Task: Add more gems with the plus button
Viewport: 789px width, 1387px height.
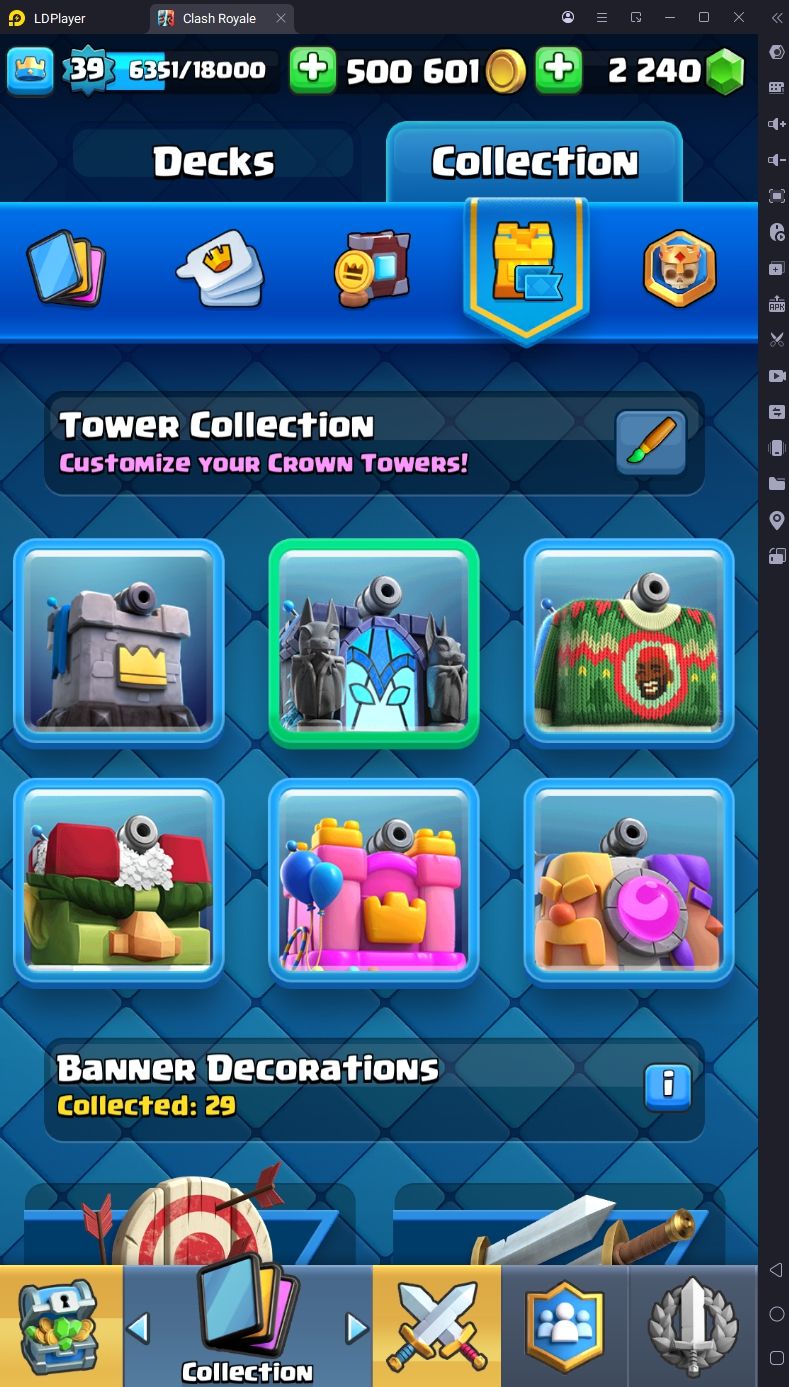Action: (559, 70)
